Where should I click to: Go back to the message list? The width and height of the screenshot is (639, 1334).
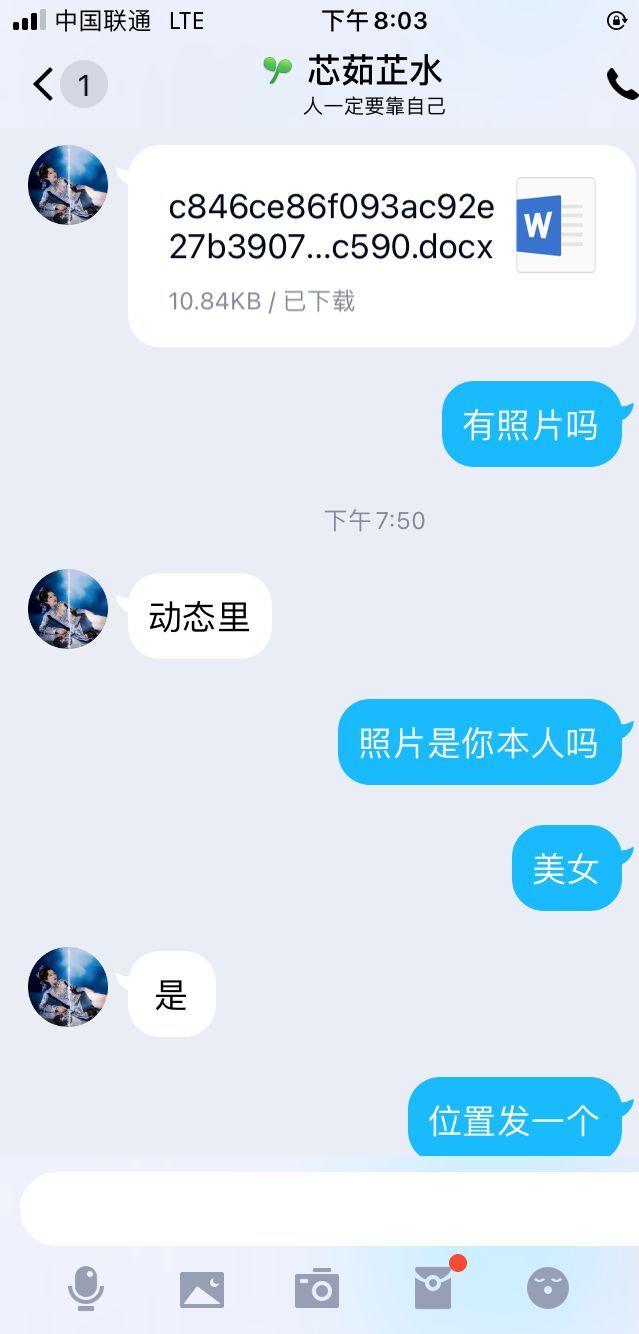tap(44, 85)
